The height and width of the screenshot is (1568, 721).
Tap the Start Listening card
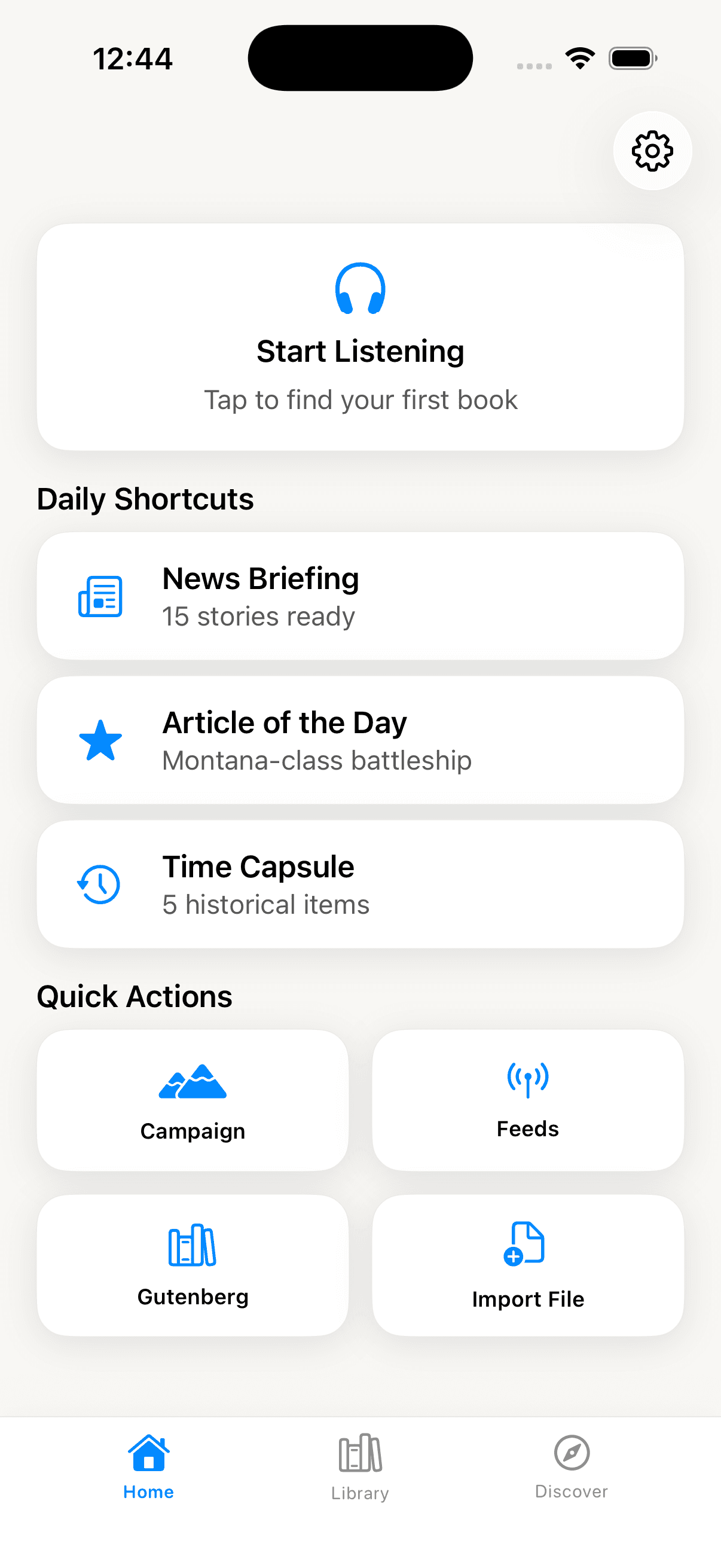tap(360, 337)
